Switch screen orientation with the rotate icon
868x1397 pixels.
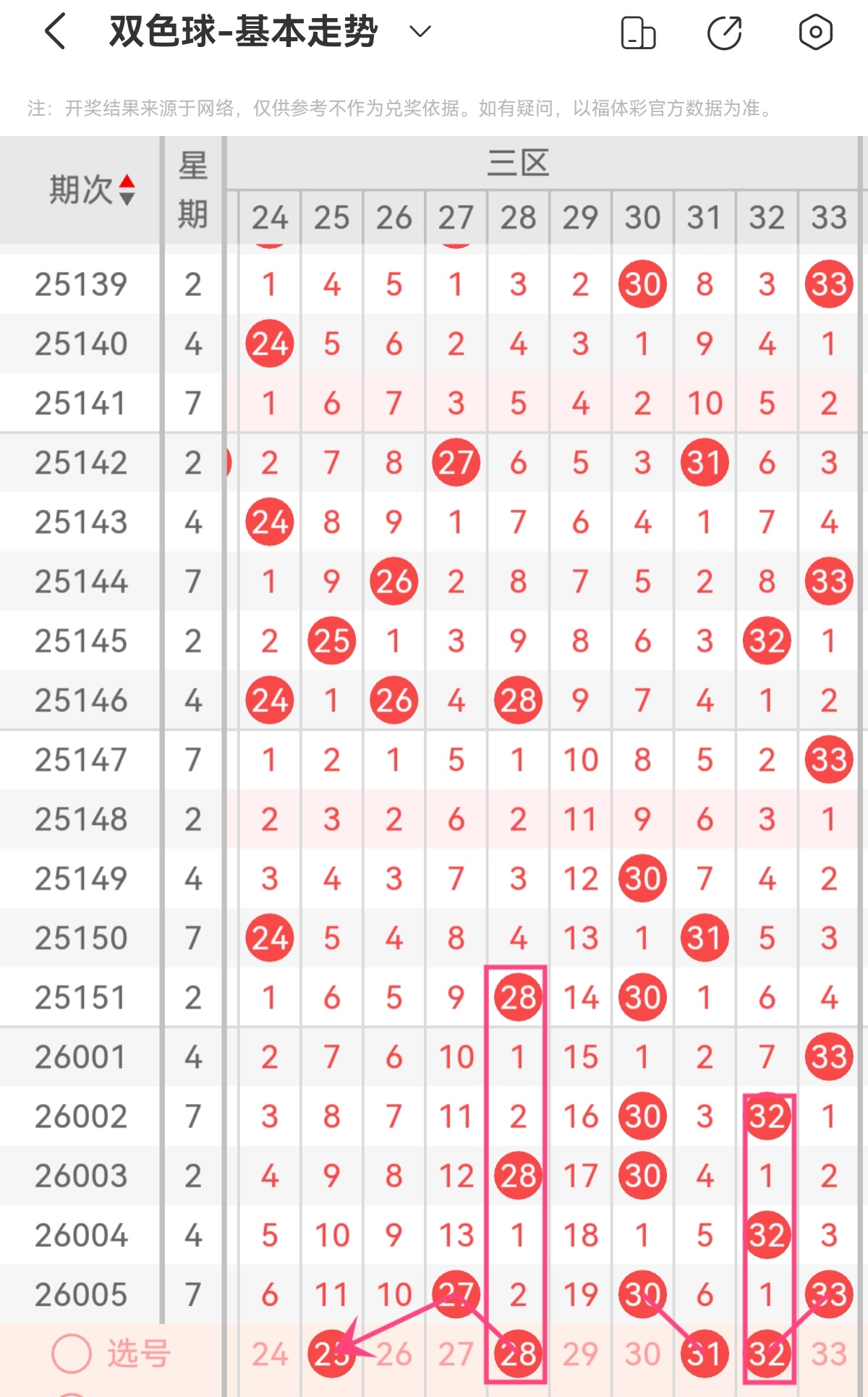pyautogui.click(x=638, y=33)
